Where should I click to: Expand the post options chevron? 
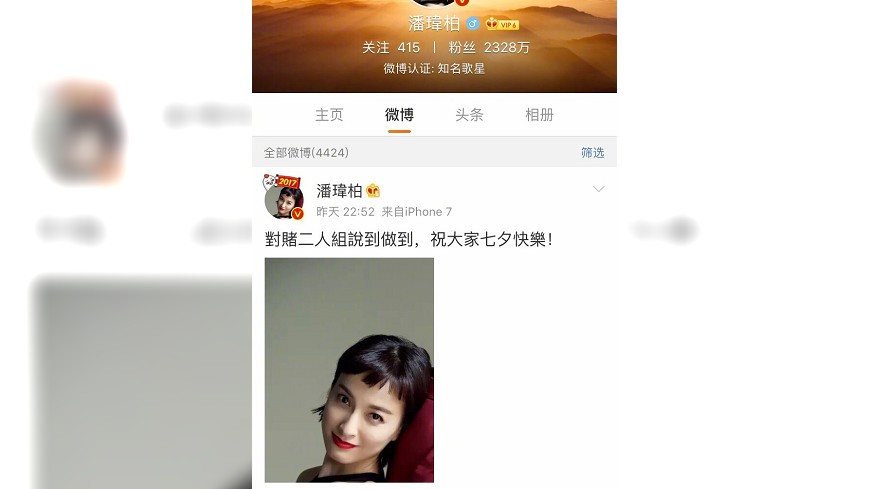[599, 189]
